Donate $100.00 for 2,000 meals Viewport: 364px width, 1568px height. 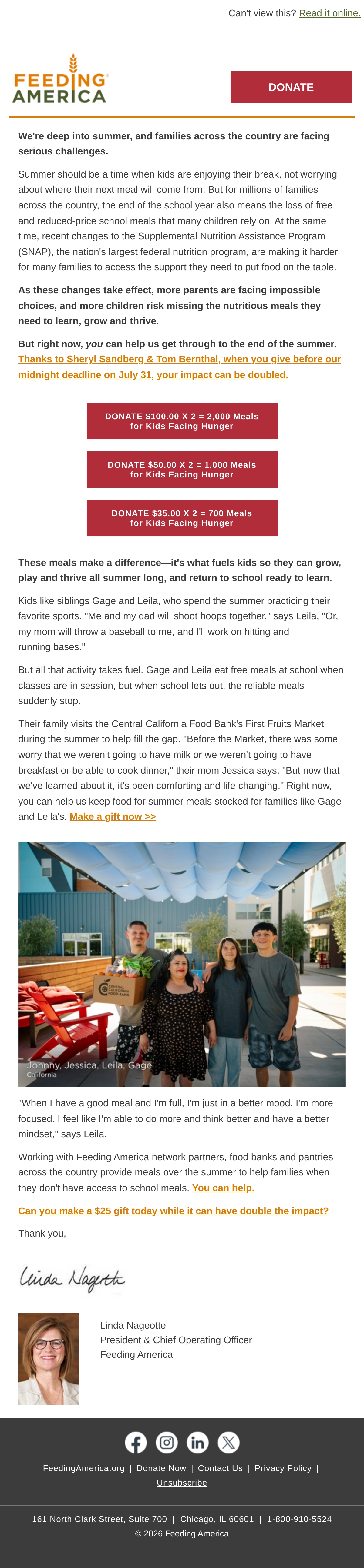point(182,421)
